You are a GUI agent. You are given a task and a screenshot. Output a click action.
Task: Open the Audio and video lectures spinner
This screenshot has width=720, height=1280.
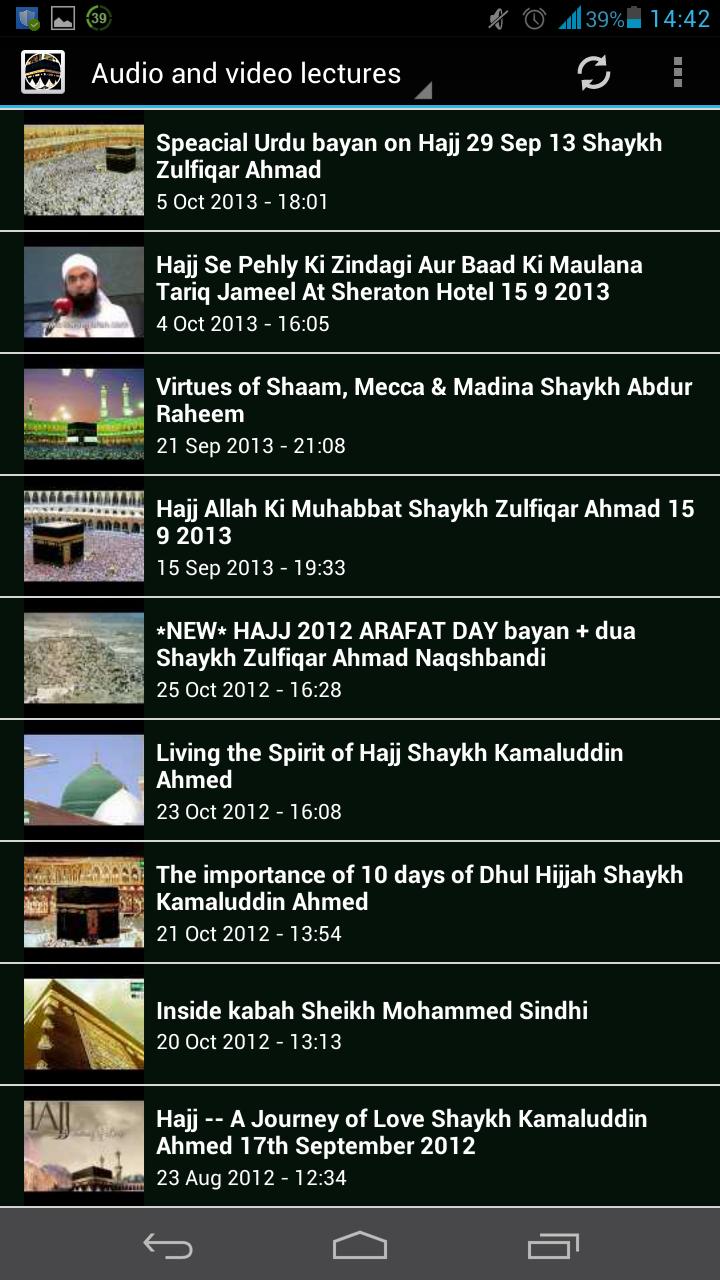click(245, 72)
